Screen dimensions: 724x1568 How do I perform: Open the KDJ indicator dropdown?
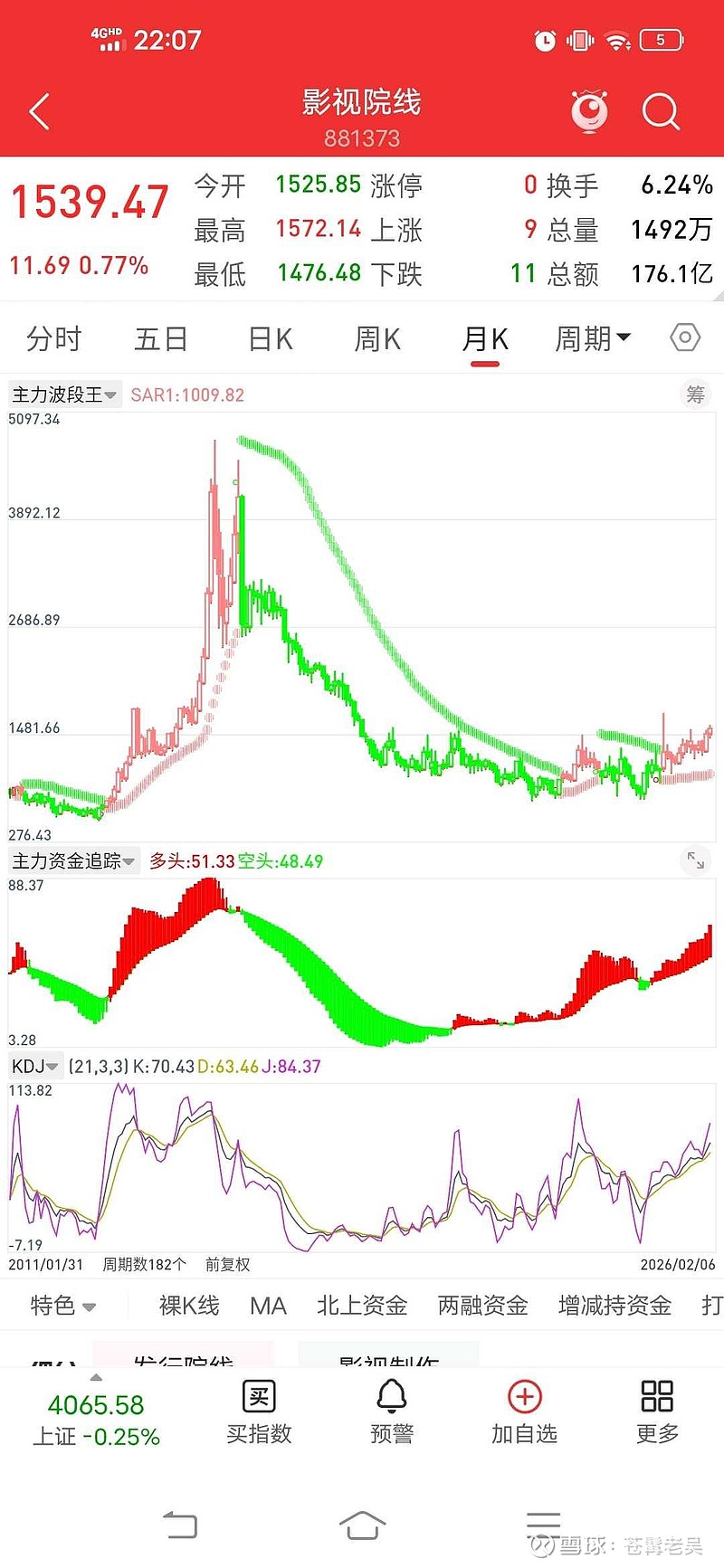point(34,1066)
